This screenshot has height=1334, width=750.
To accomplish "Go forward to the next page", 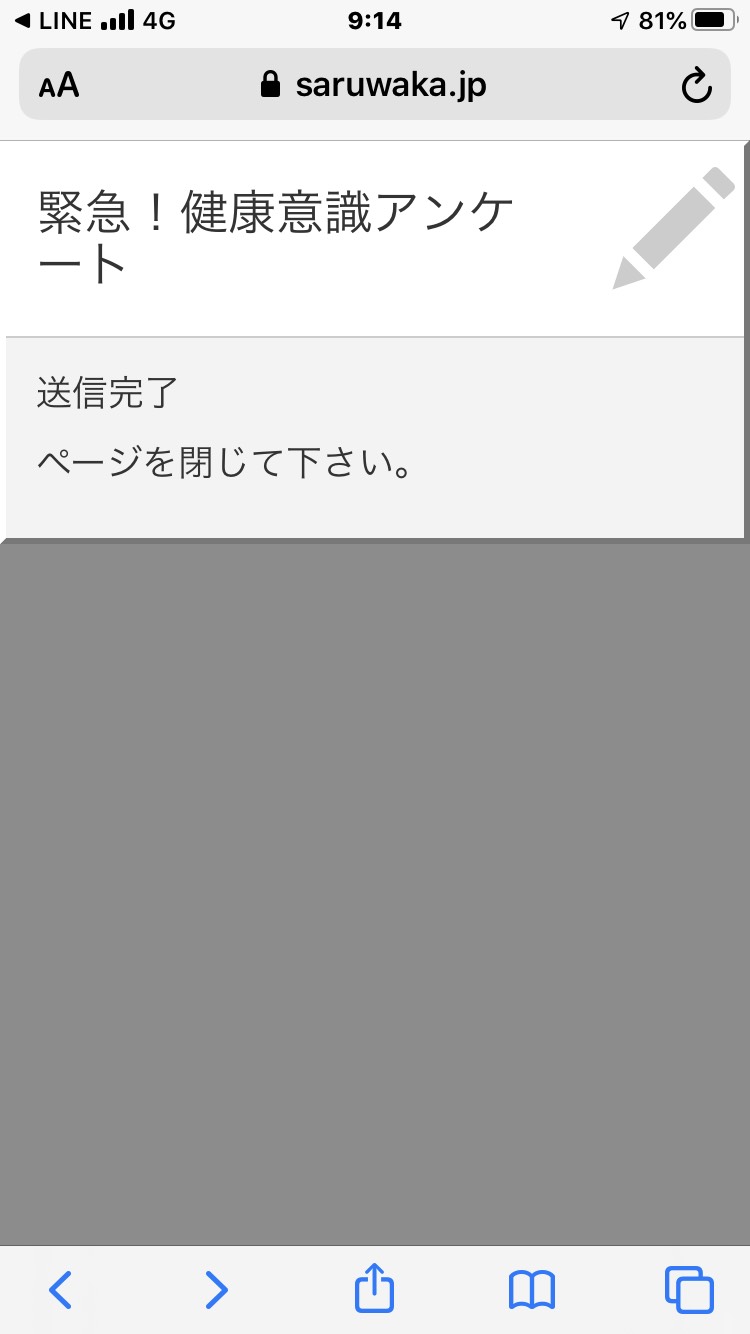I will (216, 1290).
